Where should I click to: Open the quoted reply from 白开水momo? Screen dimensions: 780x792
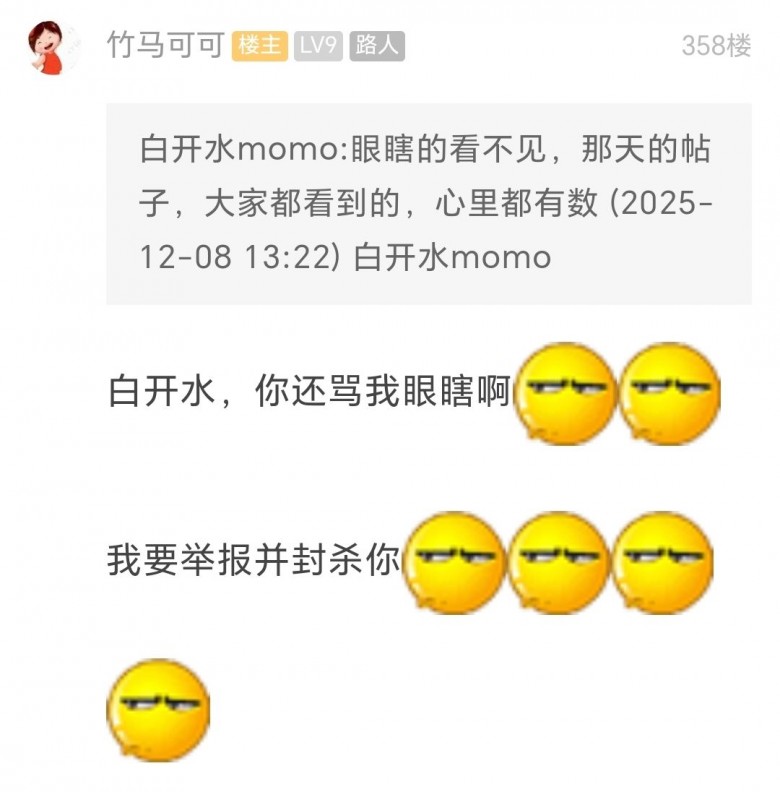(x=428, y=203)
